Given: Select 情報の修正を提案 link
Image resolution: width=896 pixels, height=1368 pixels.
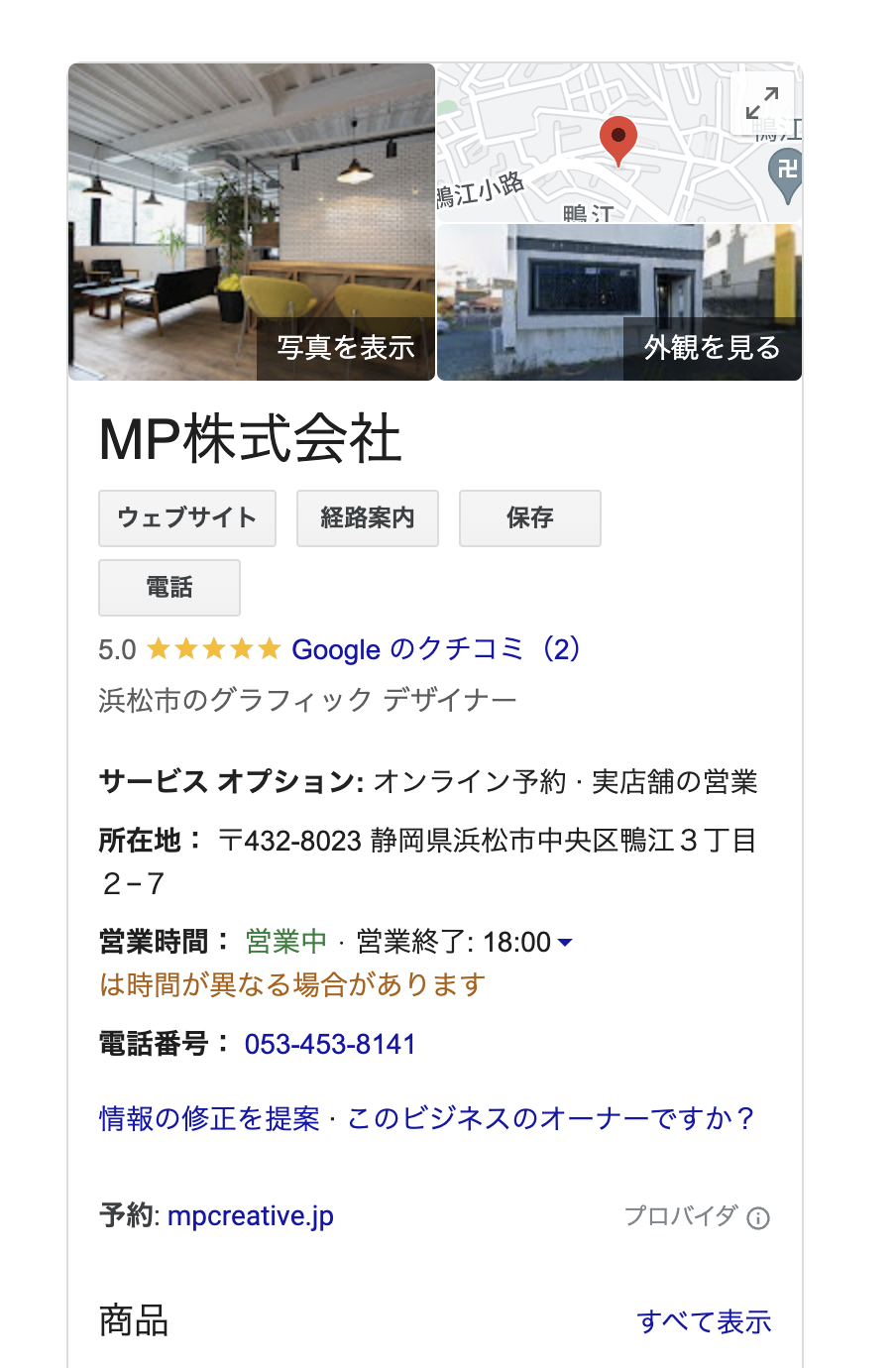Looking at the screenshot, I should point(209,1119).
